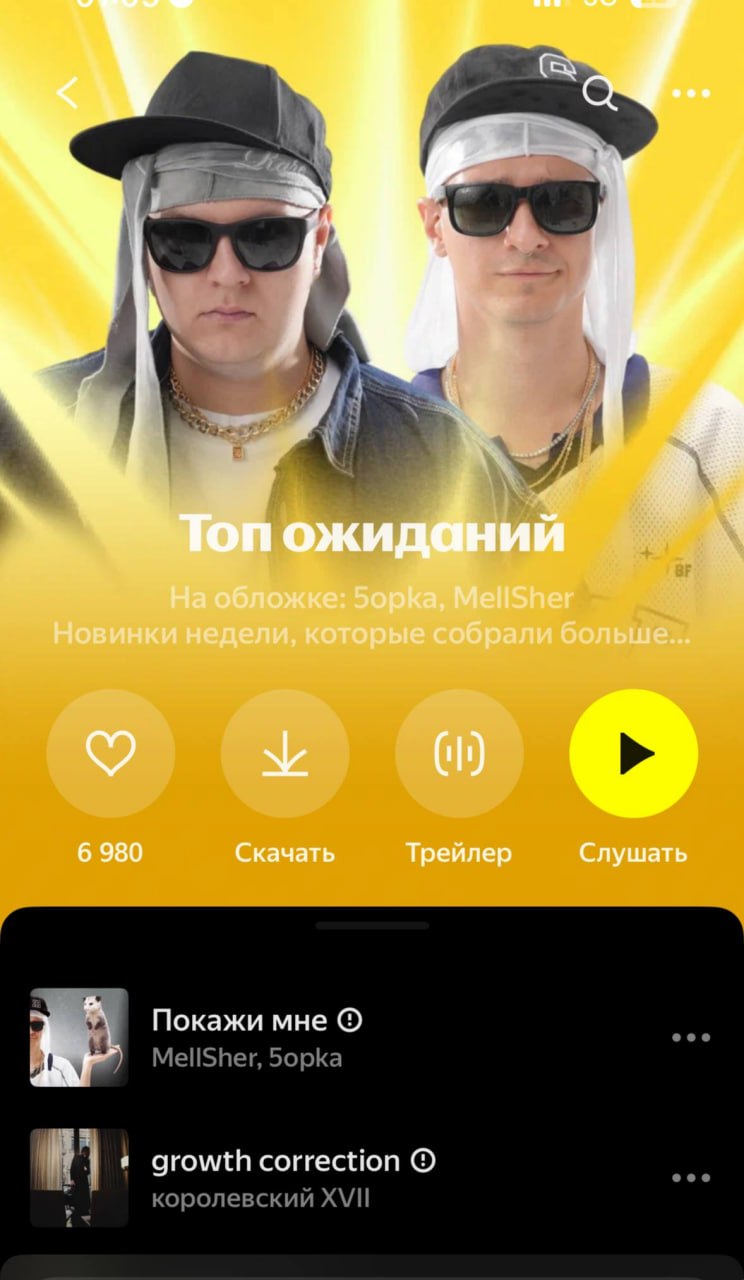
Task: Start playback with the Слушать button
Action: tap(633, 753)
